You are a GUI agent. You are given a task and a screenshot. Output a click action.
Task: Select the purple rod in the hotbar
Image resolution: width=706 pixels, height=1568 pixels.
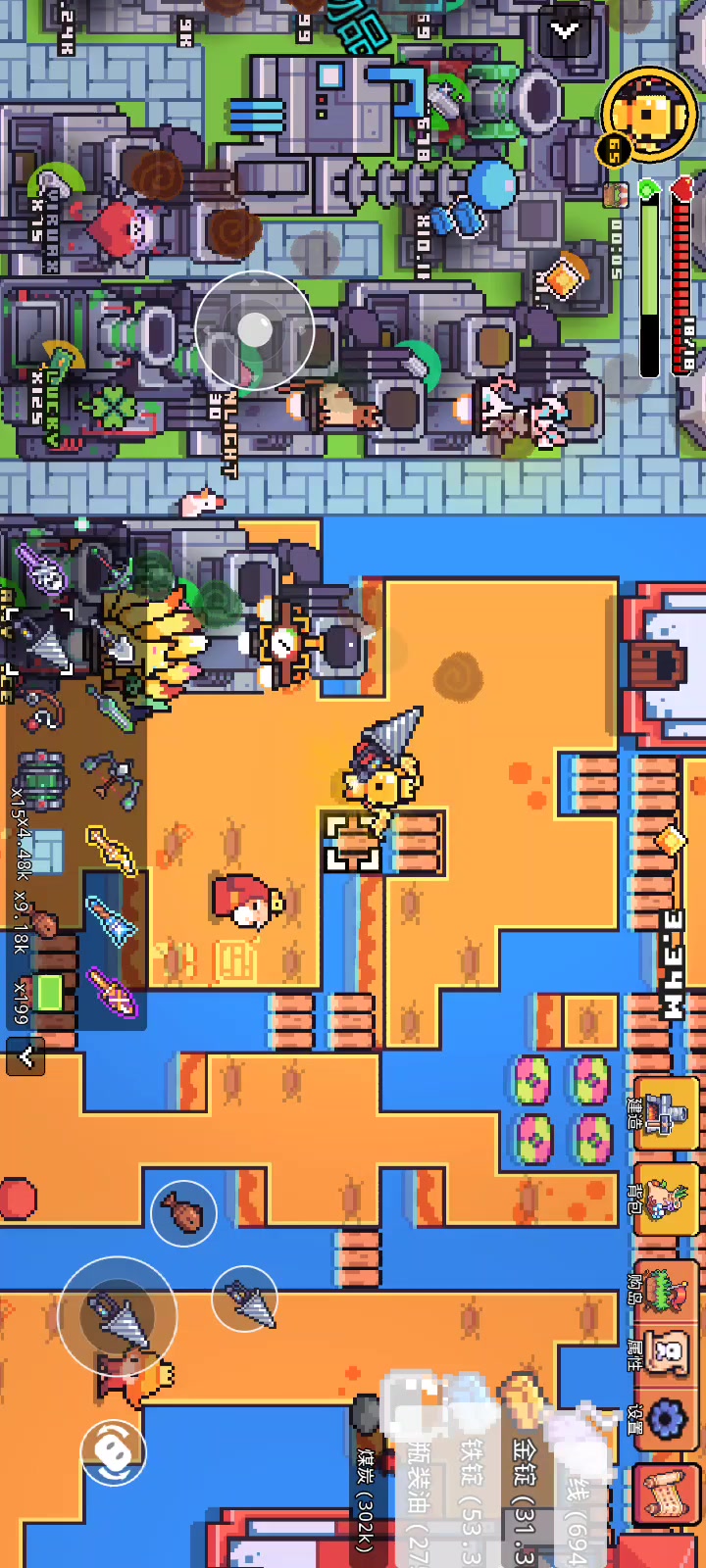coord(110,991)
